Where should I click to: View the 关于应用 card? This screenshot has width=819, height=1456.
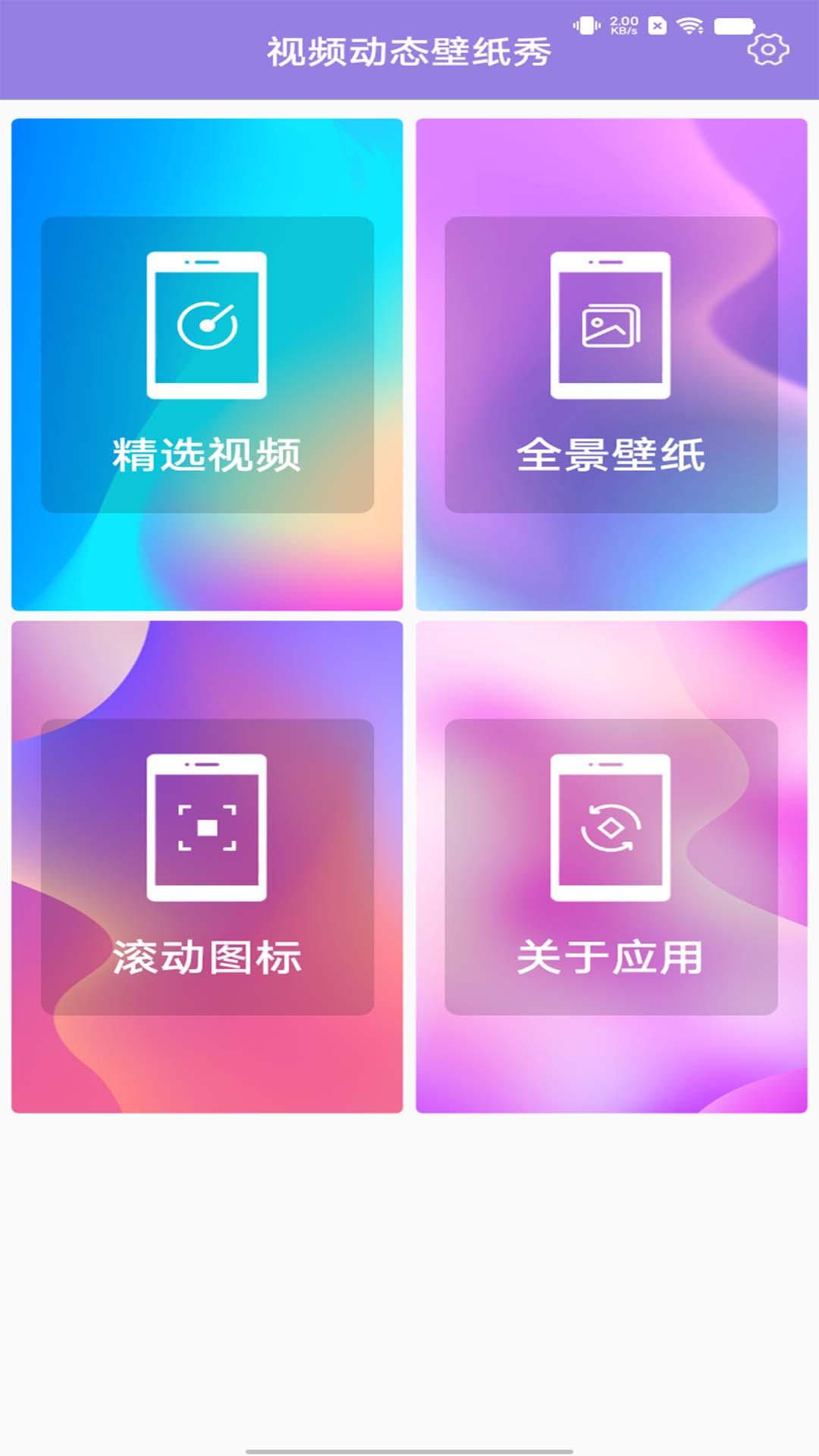point(611,867)
